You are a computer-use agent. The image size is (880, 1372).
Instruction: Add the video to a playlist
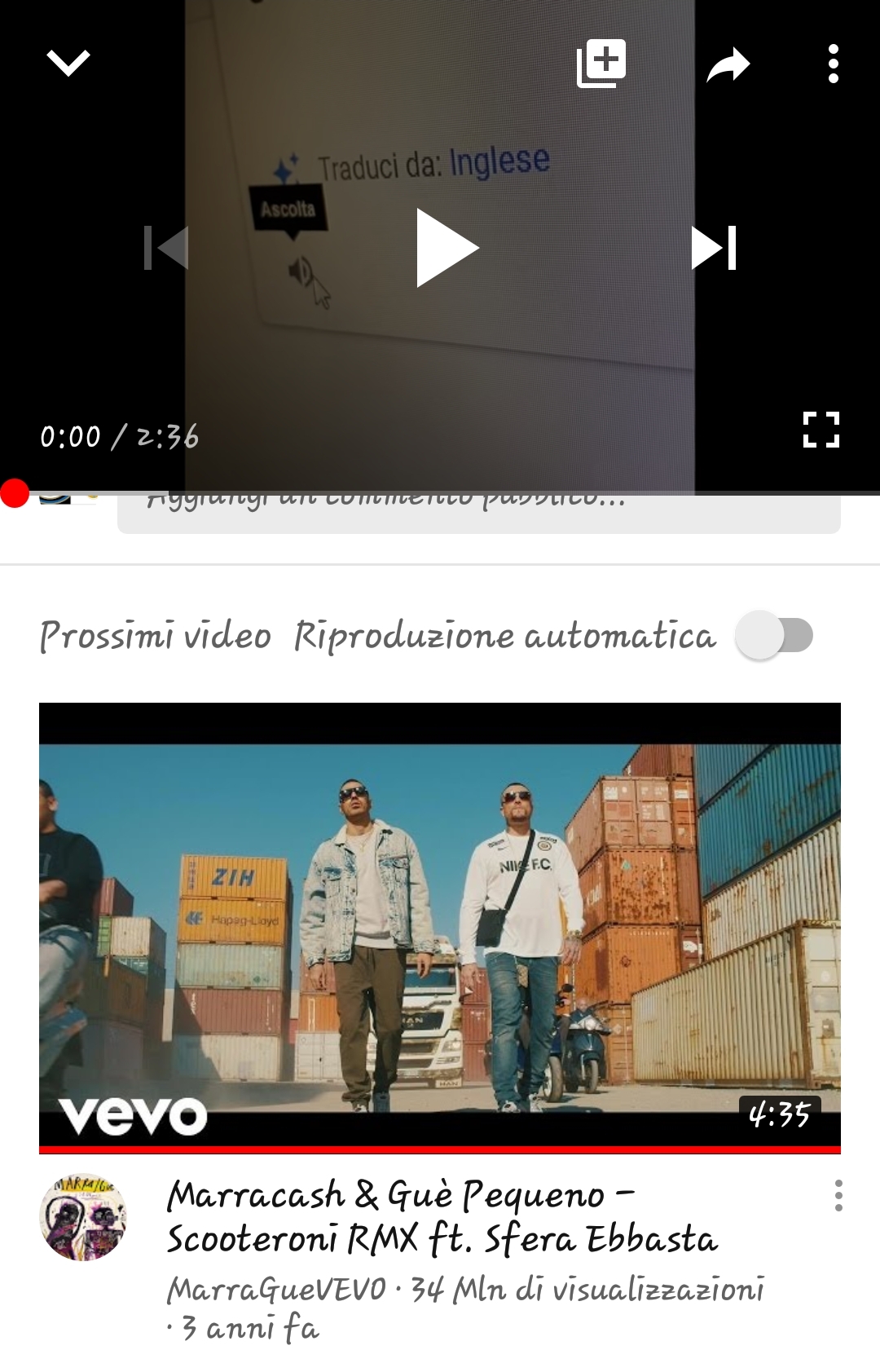coord(601,63)
